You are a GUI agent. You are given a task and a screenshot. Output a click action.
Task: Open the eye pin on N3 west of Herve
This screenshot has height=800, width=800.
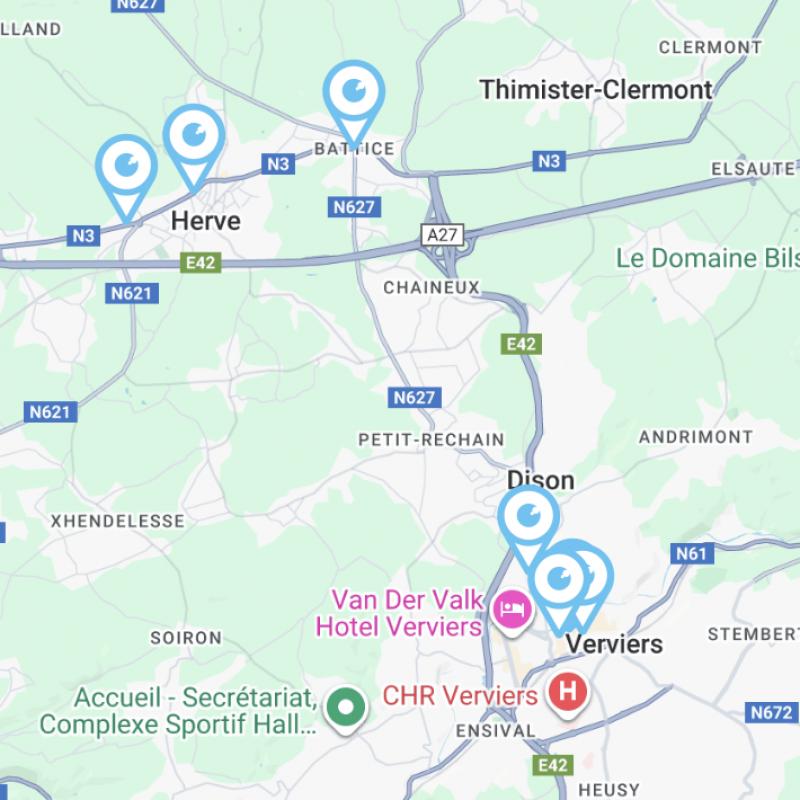tap(127, 166)
